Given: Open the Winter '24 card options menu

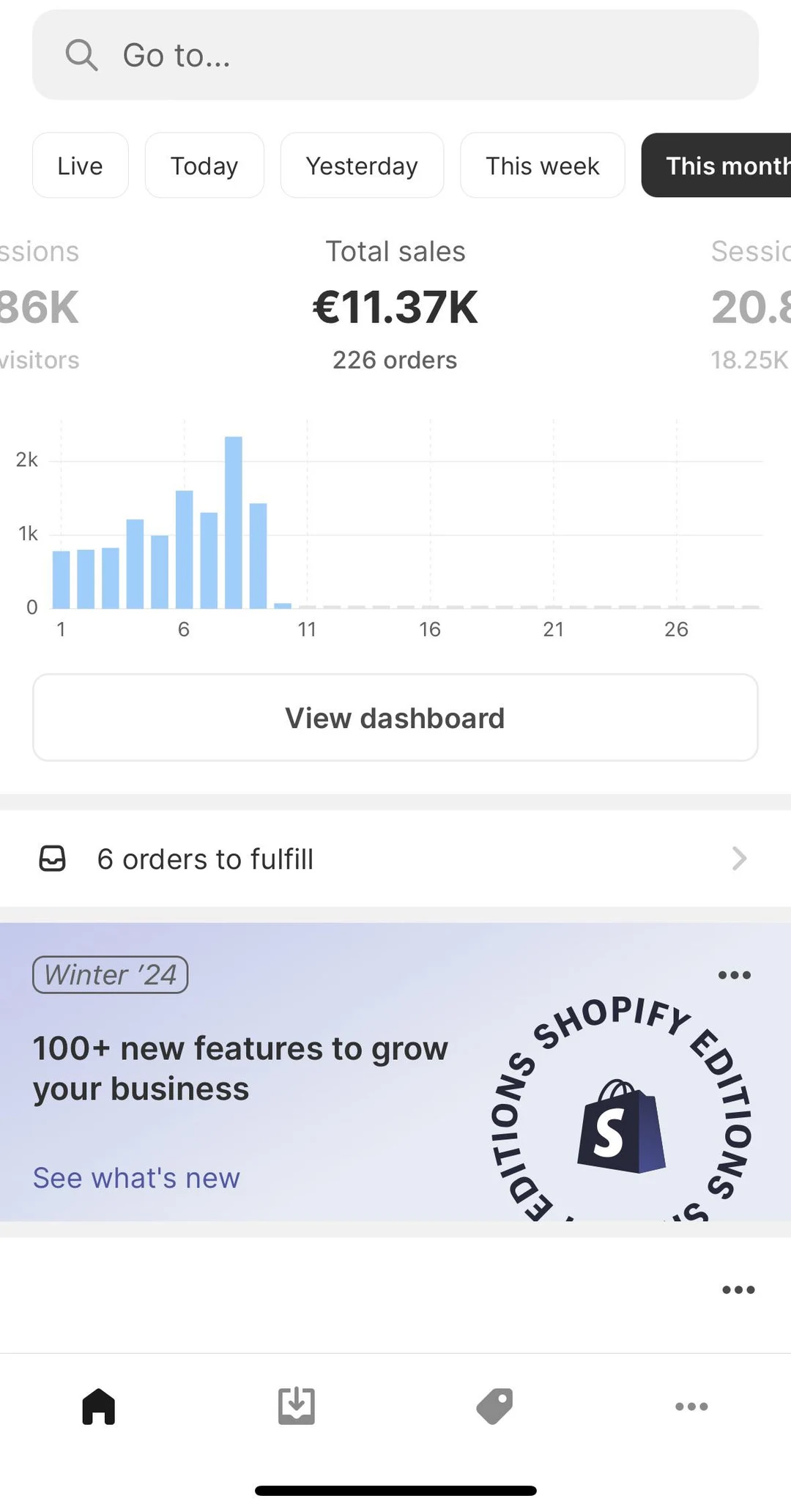Looking at the screenshot, I should tap(734, 974).
